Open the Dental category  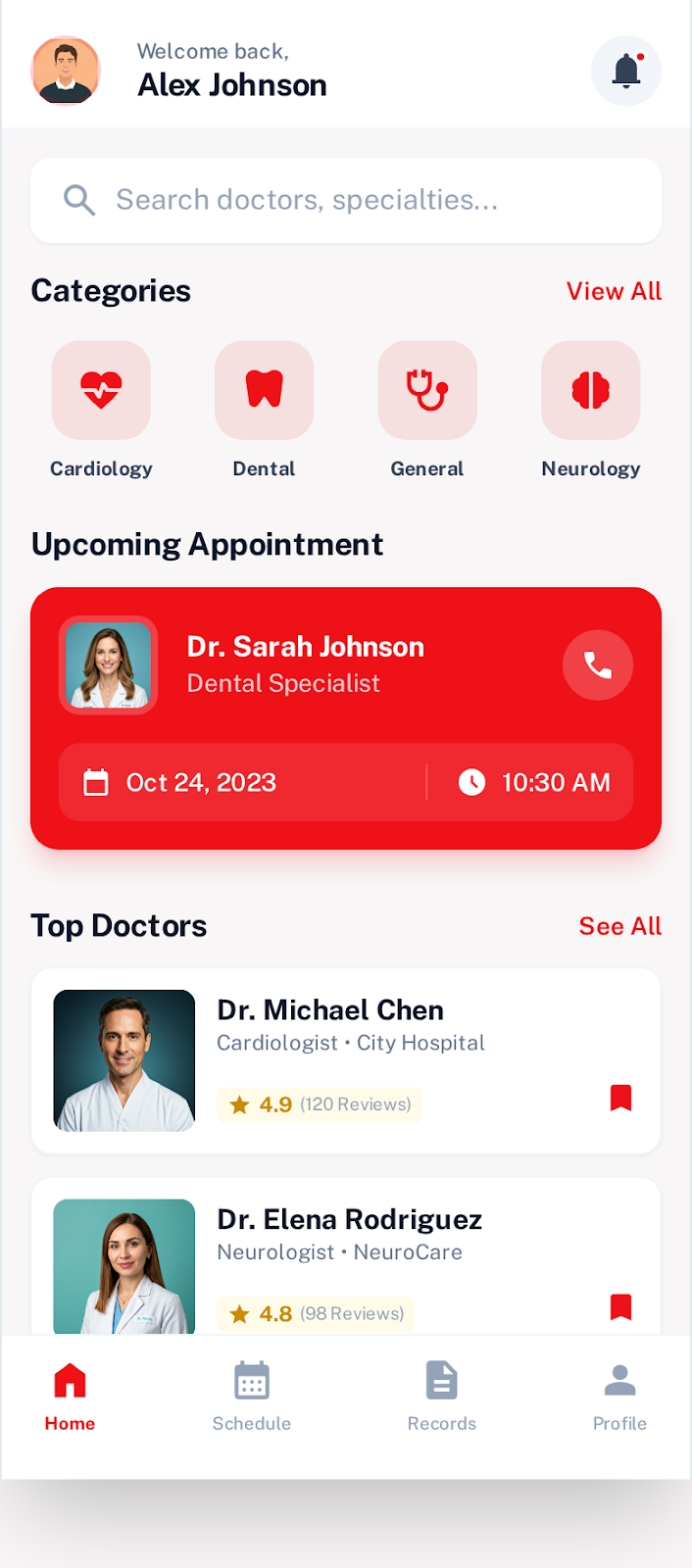264,390
